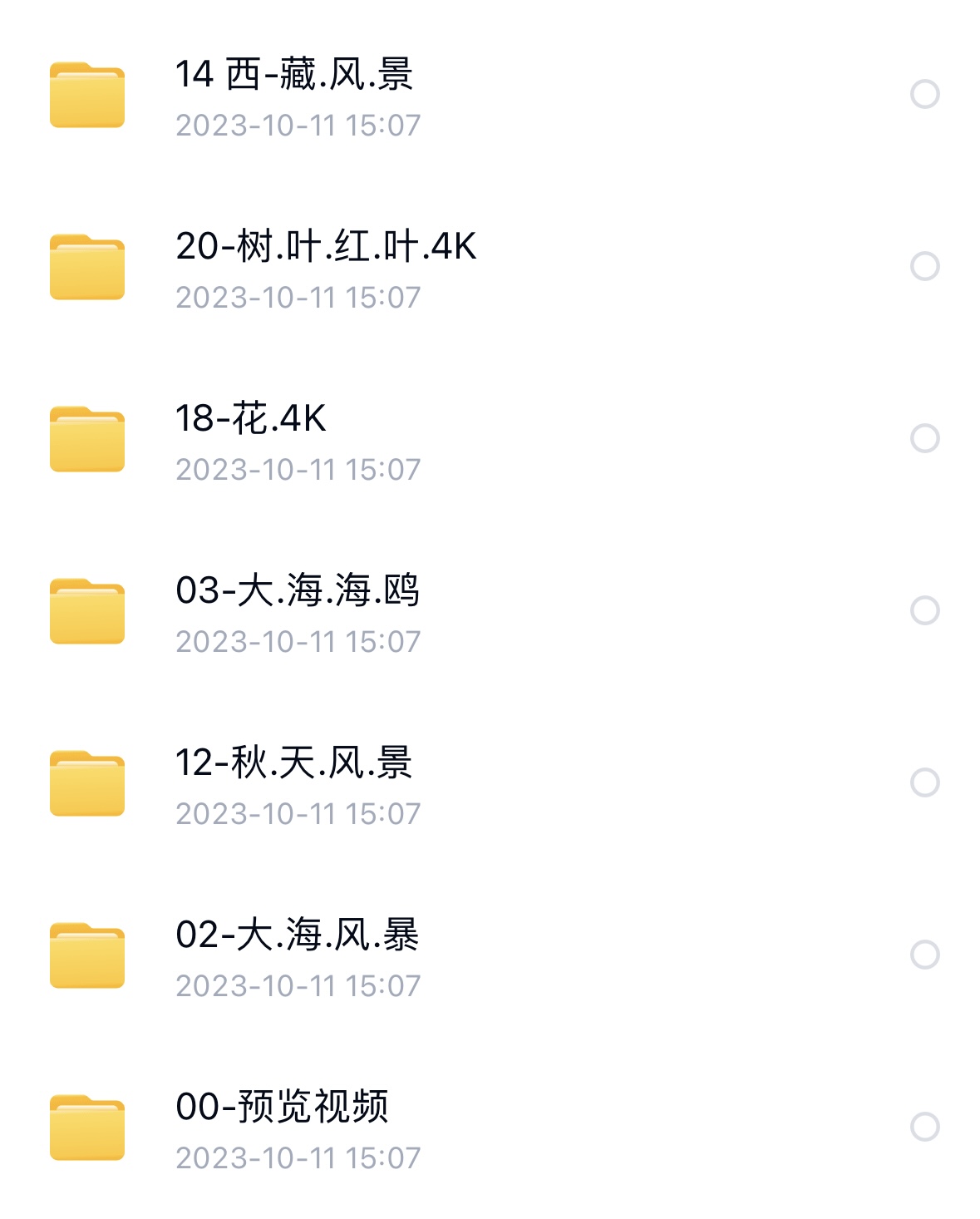Select the 14 西-藏.风.景 folder circle
980x1219 pixels.
click(x=924, y=94)
